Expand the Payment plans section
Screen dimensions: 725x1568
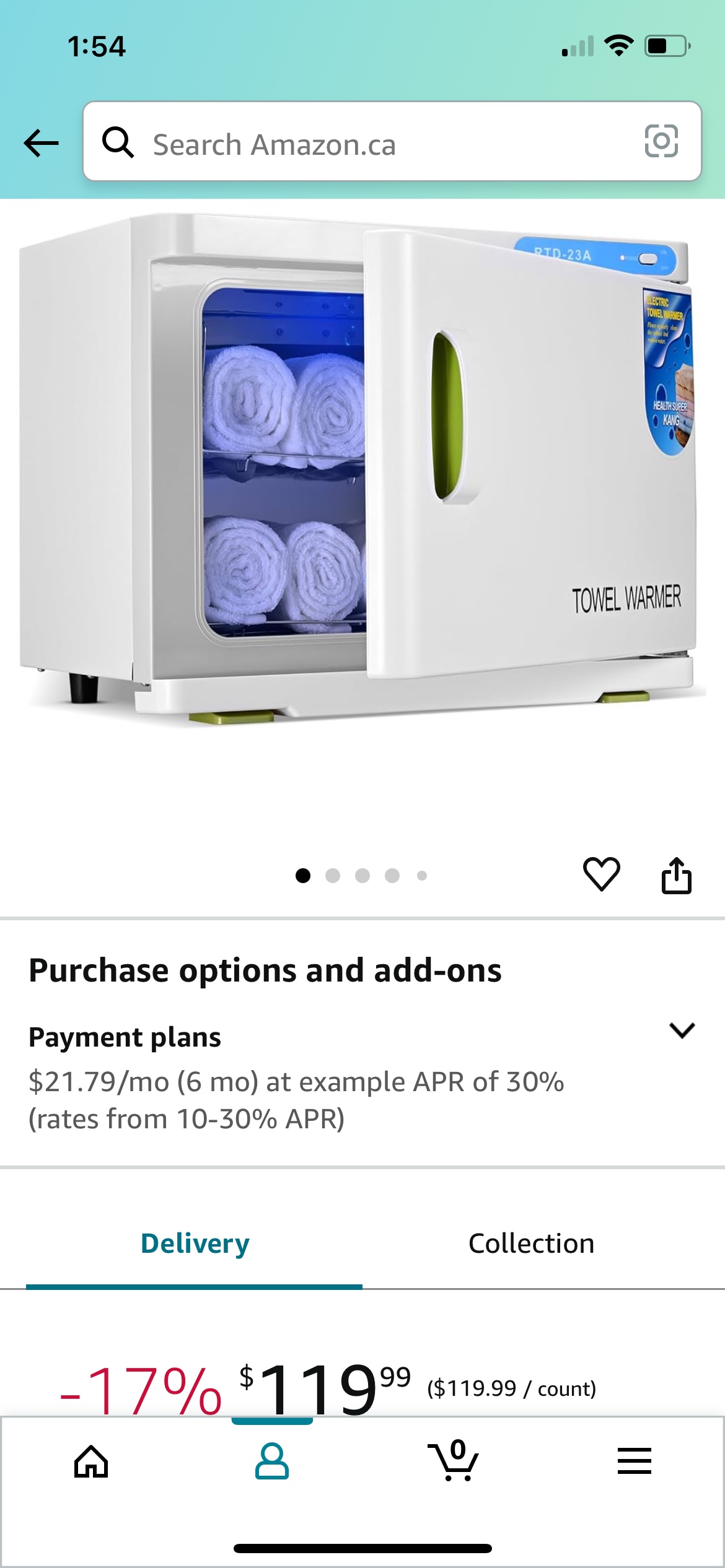[x=682, y=1030]
